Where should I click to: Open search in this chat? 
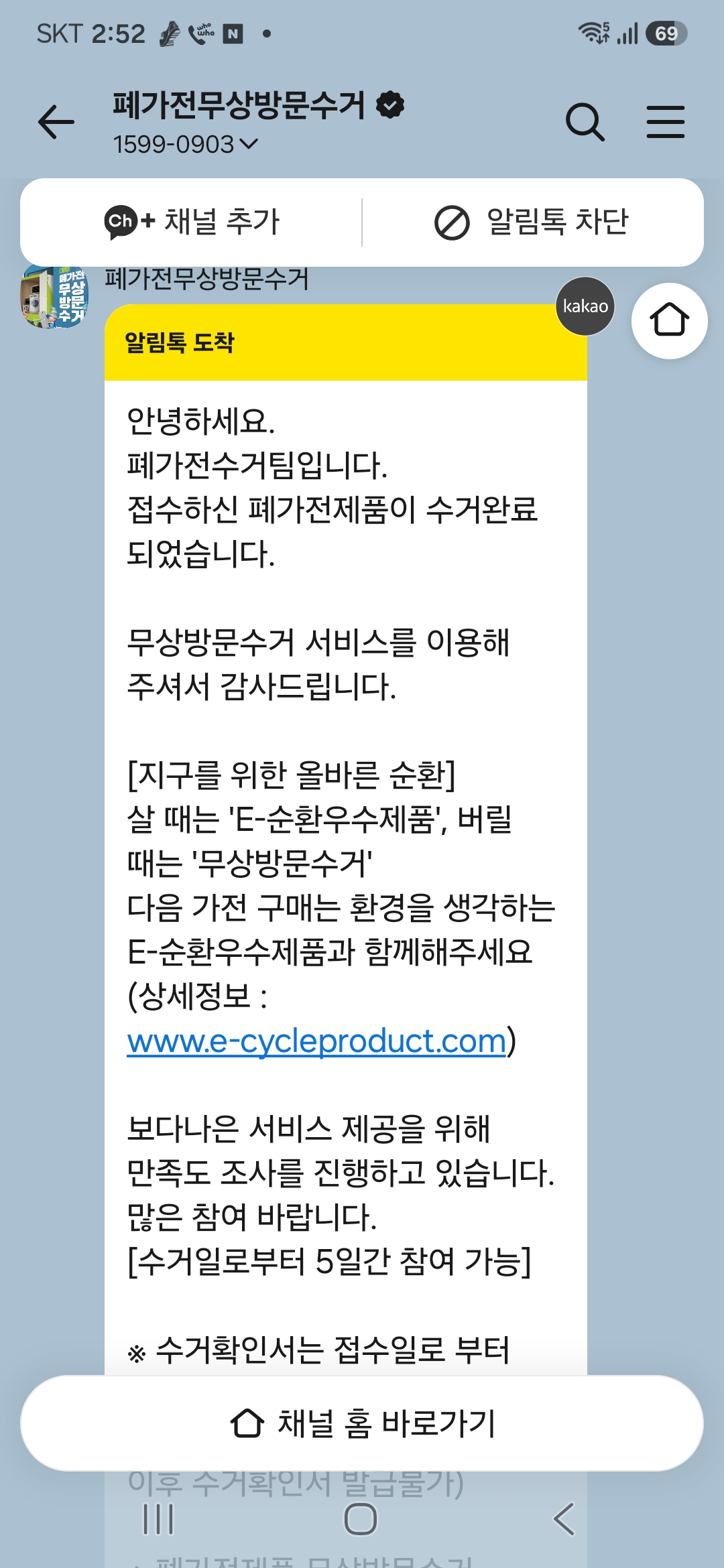(585, 122)
